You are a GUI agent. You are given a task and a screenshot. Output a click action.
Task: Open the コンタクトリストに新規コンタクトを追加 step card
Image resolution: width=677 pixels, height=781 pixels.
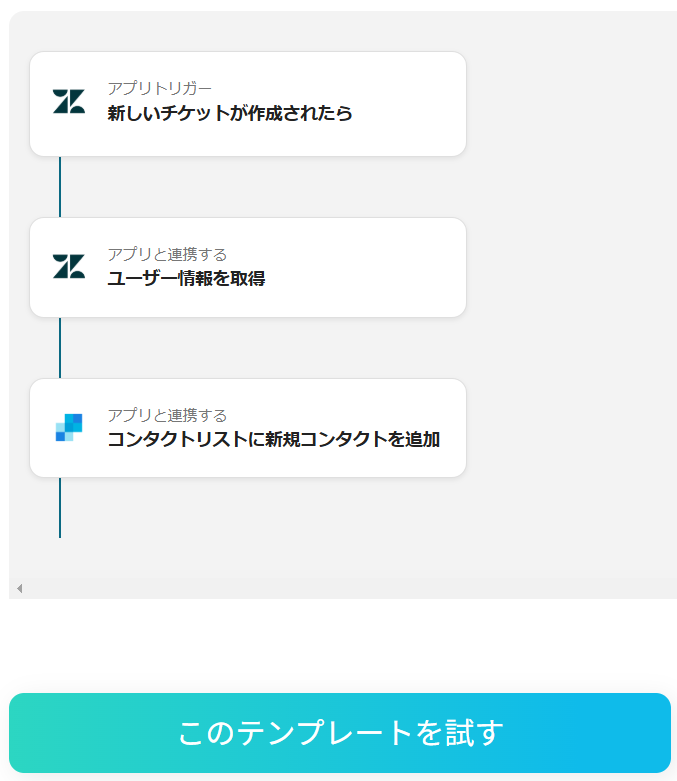248,428
